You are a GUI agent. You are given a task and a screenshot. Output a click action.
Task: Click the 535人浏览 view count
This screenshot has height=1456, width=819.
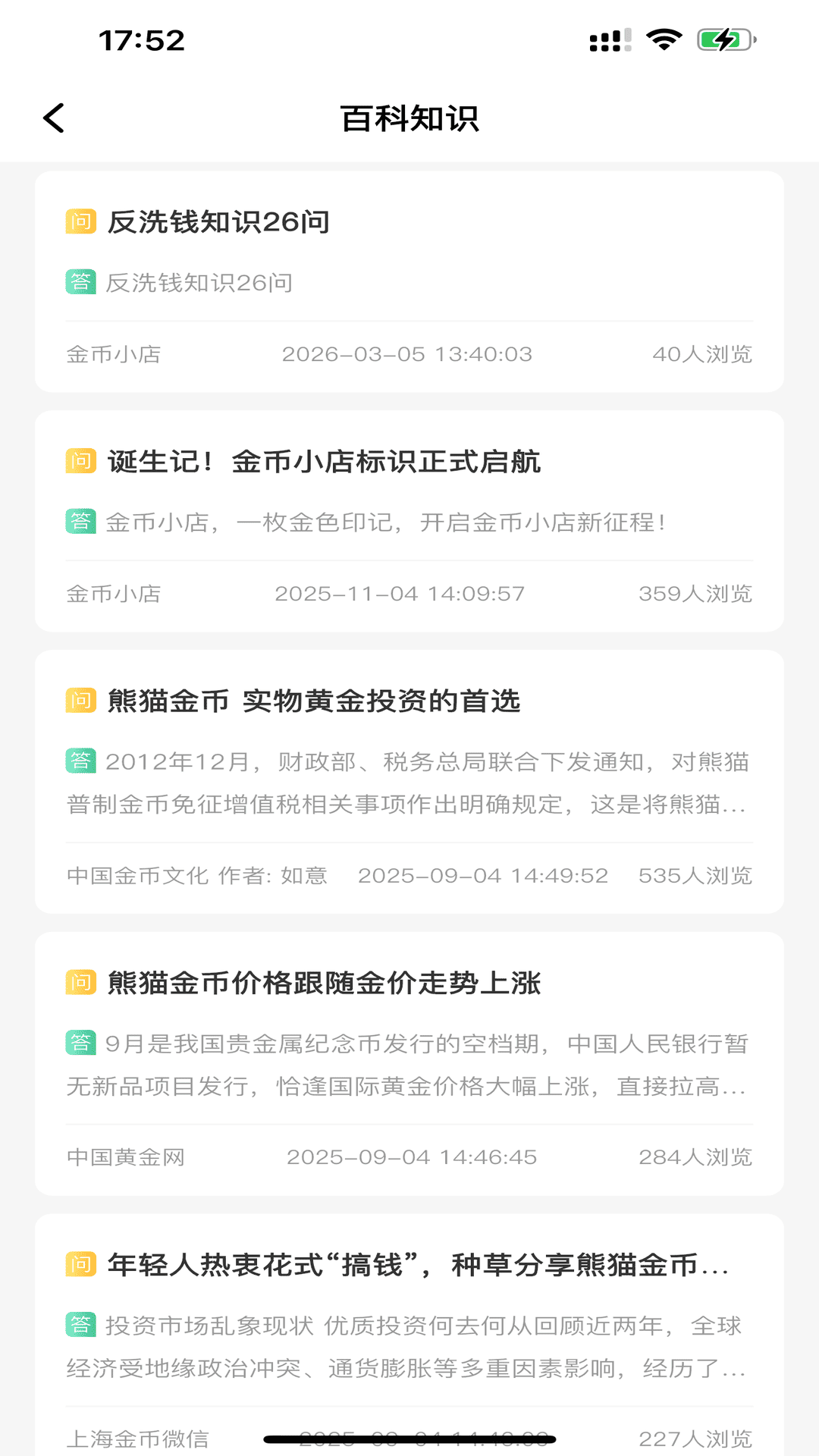coord(695,876)
